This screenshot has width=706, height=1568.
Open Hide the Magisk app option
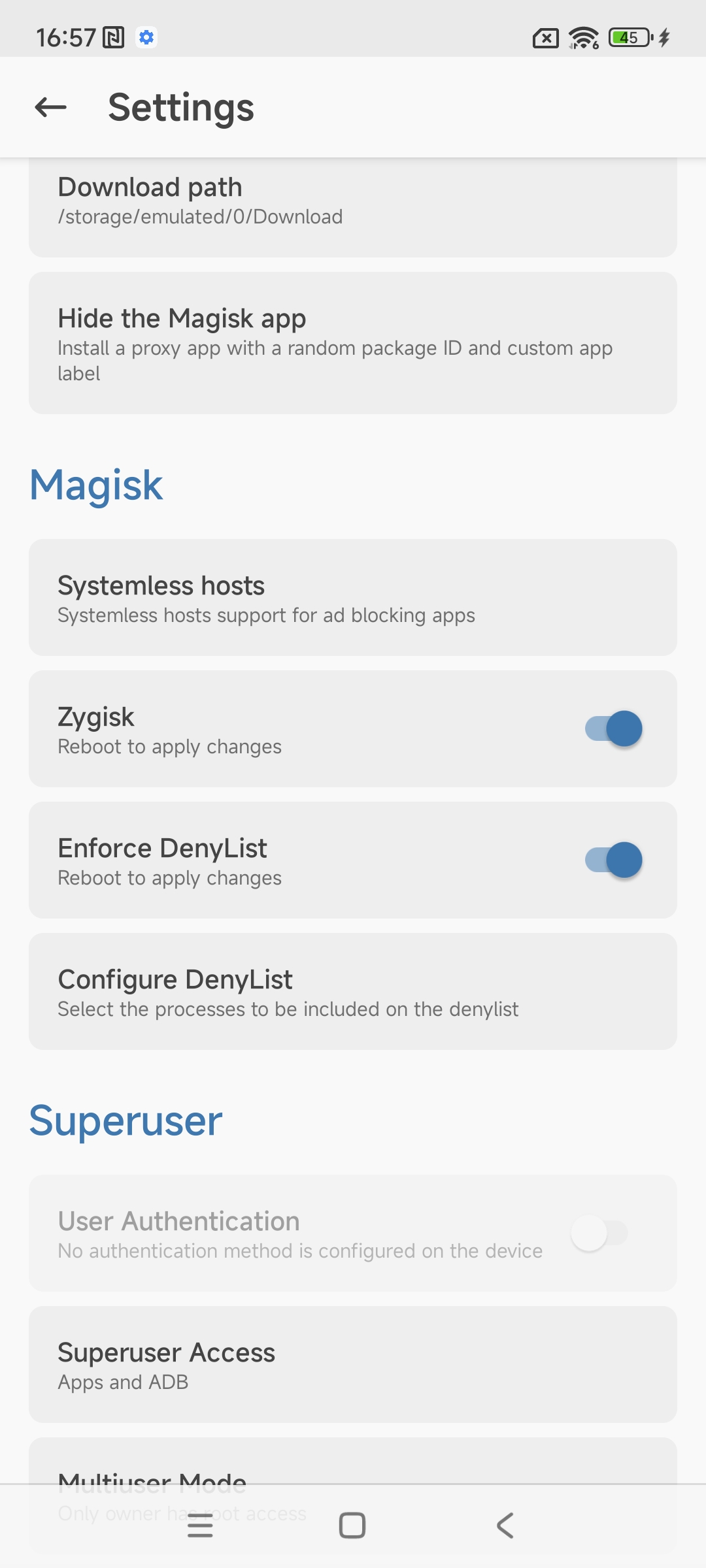coord(353,343)
